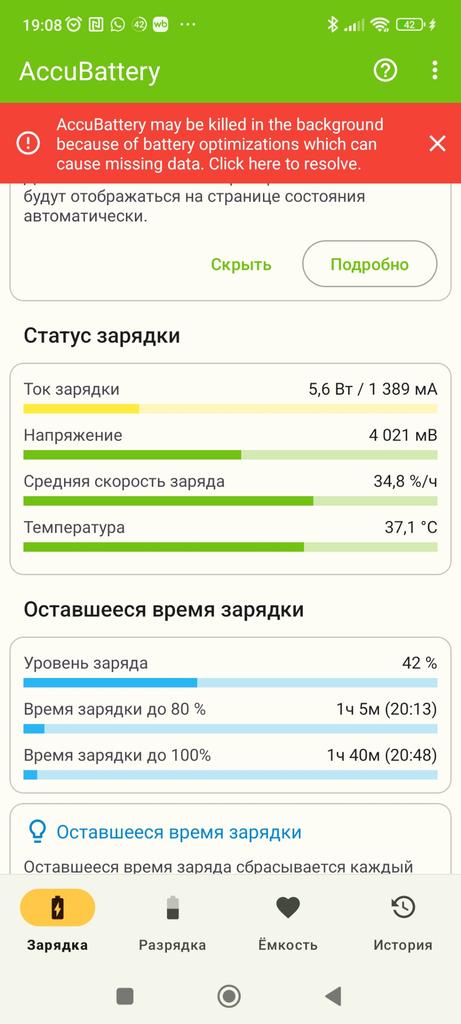
Task: Open the Подробно details button
Action: (370, 264)
